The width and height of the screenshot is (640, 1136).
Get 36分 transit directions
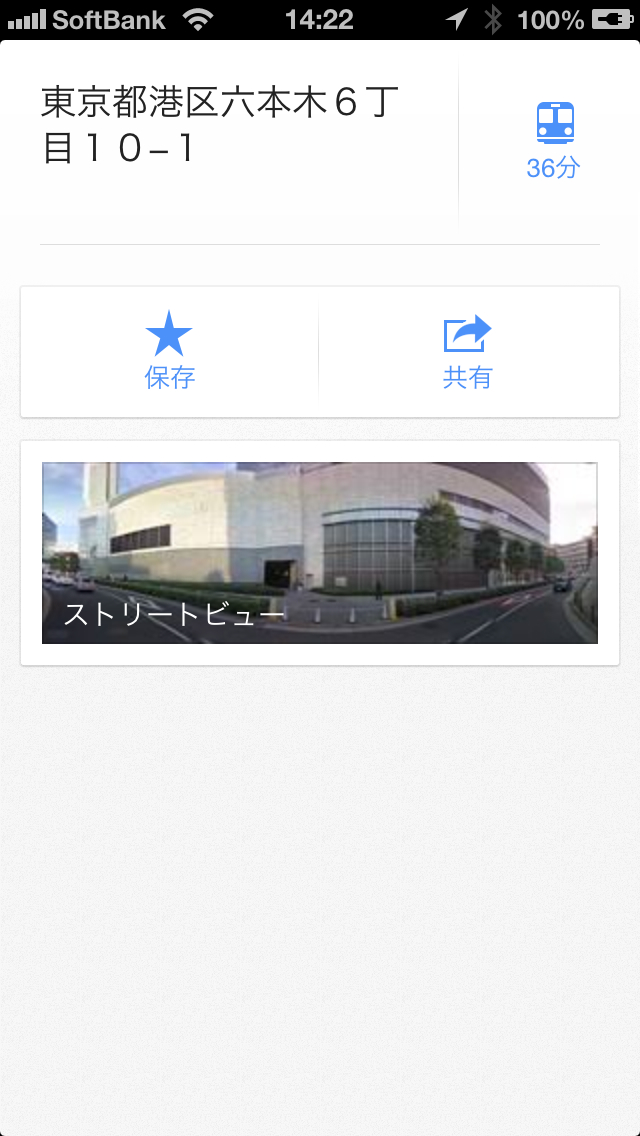[x=552, y=140]
